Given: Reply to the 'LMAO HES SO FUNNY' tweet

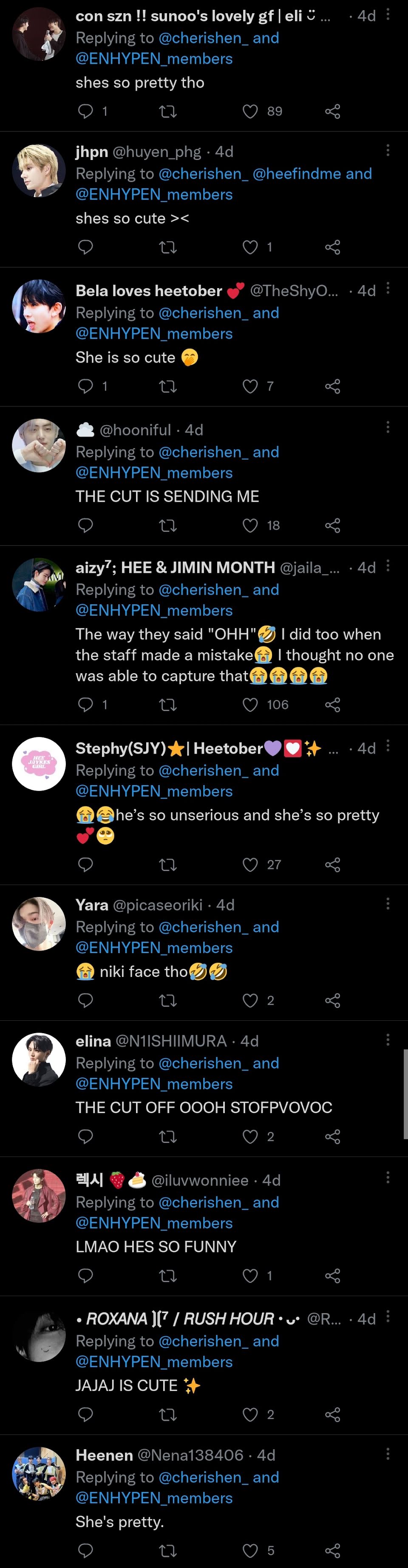Looking at the screenshot, I should (x=86, y=1275).
